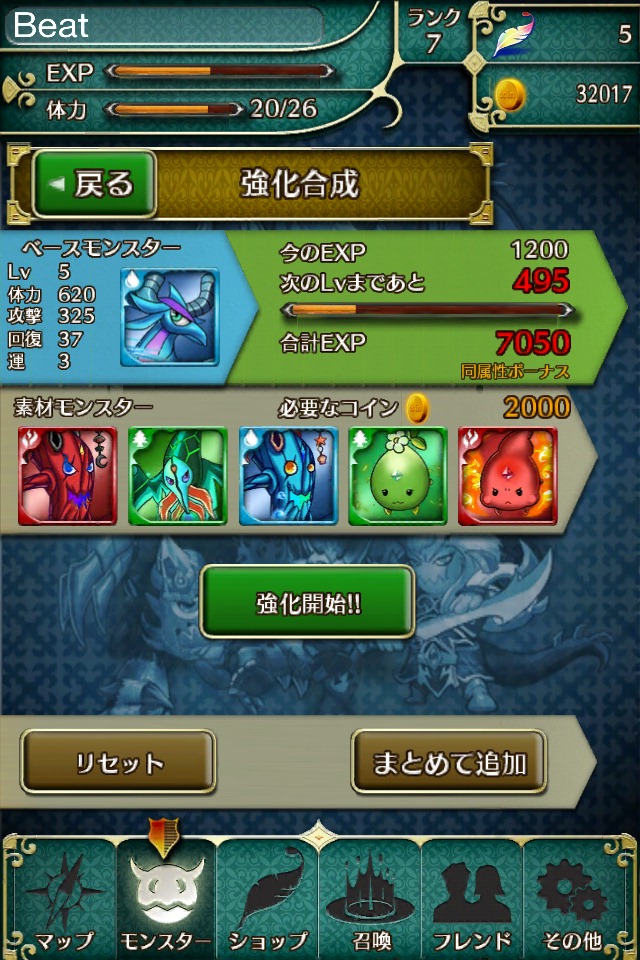This screenshot has height=960, width=640.
Task: Select the red tree material monster
Action: (x=67, y=476)
